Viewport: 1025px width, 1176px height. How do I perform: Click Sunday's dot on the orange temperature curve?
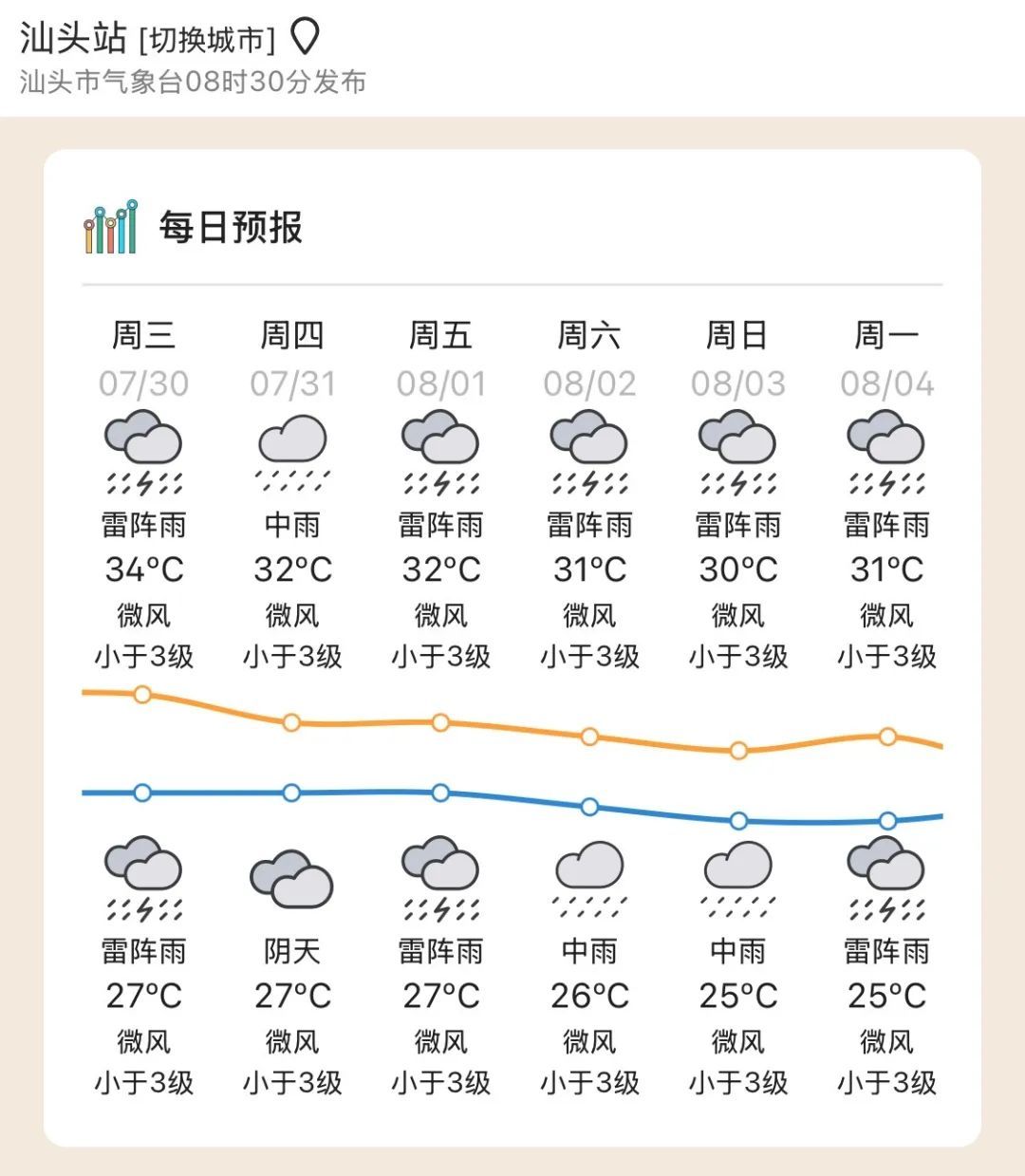(737, 751)
